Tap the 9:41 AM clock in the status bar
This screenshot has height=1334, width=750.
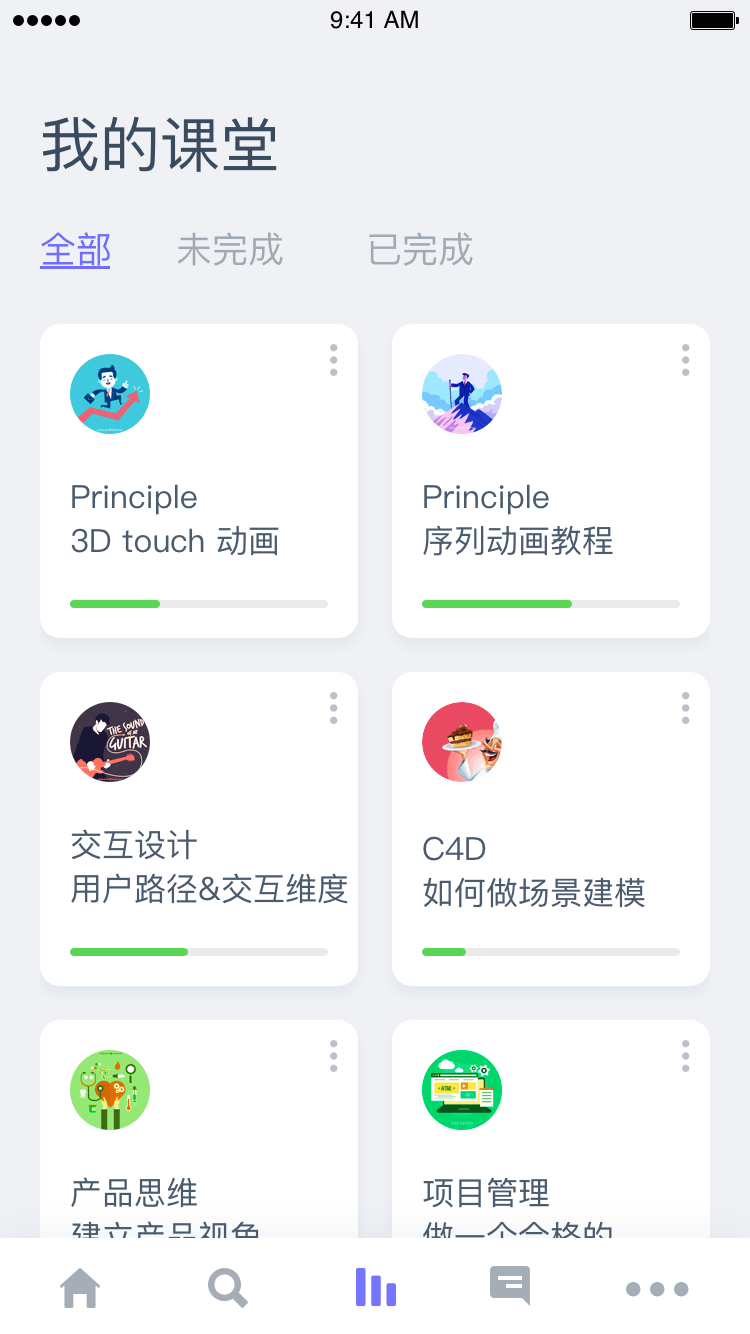tap(374, 19)
